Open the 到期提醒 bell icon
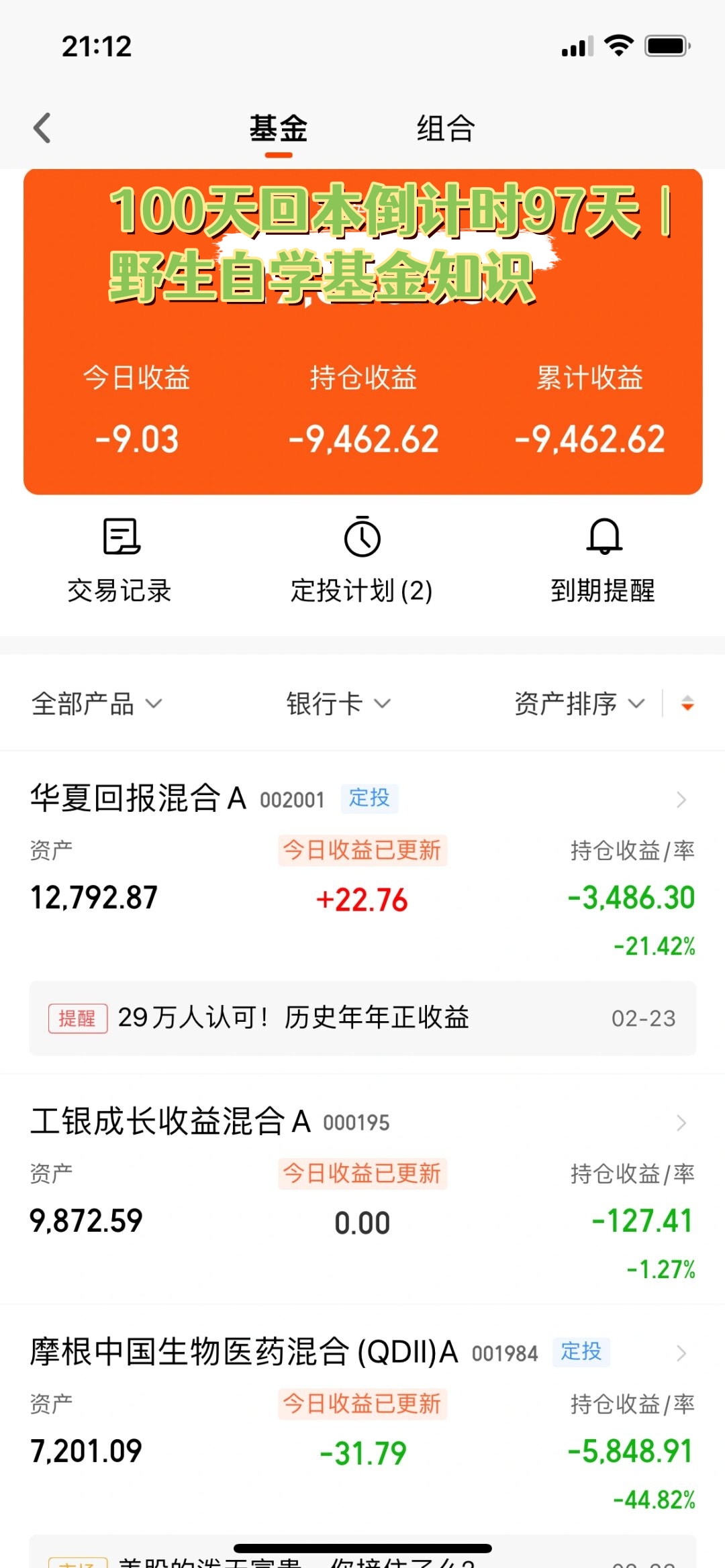 (x=602, y=537)
